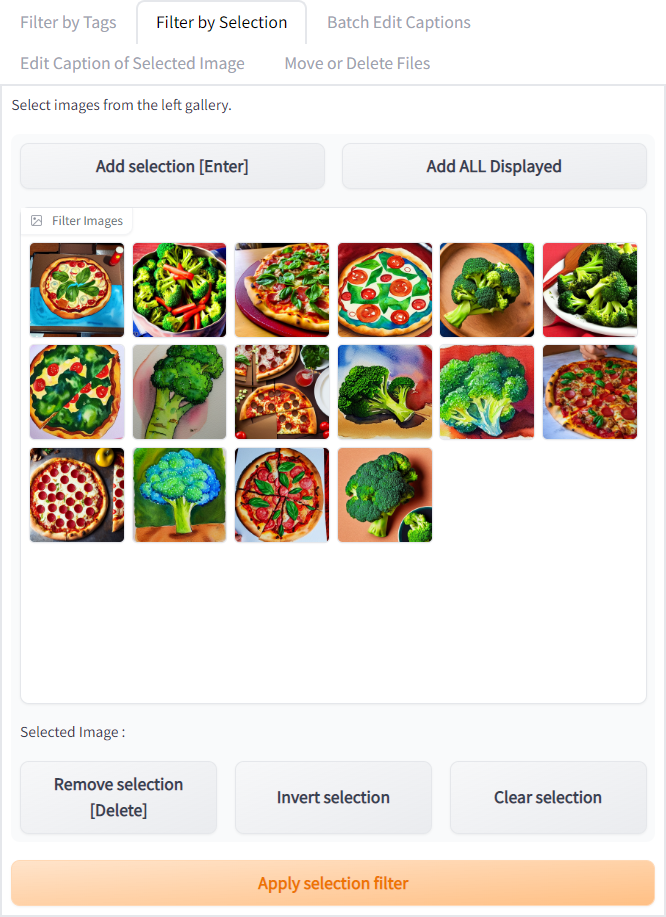This screenshot has width=666, height=917.
Task: Select the sliced pizza with wine glass thumbnail
Action: pyautogui.click(x=282, y=392)
